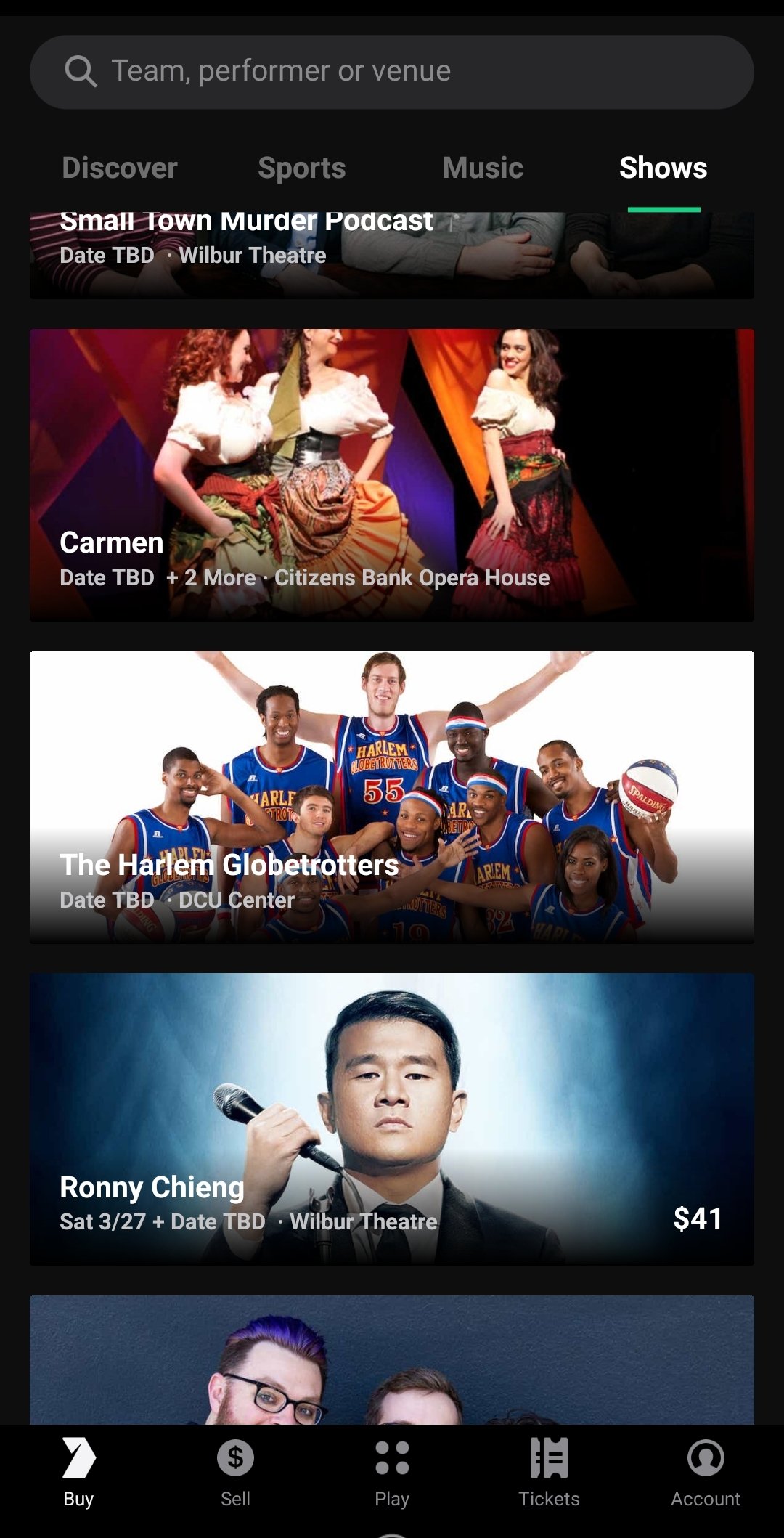This screenshot has width=784, height=1538.
Task: Tap the team, performer or venue search box
Action: [392, 72]
